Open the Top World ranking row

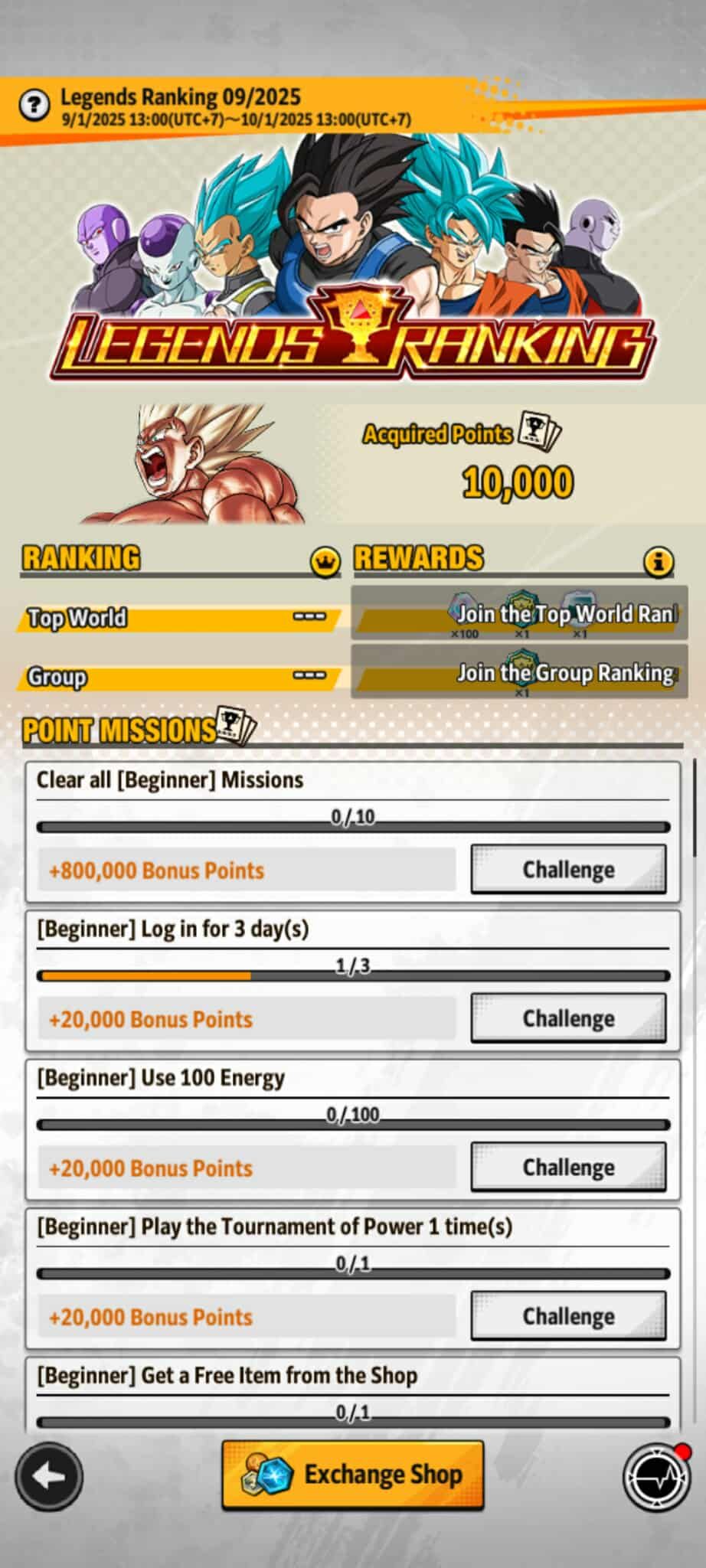pyautogui.click(x=178, y=617)
